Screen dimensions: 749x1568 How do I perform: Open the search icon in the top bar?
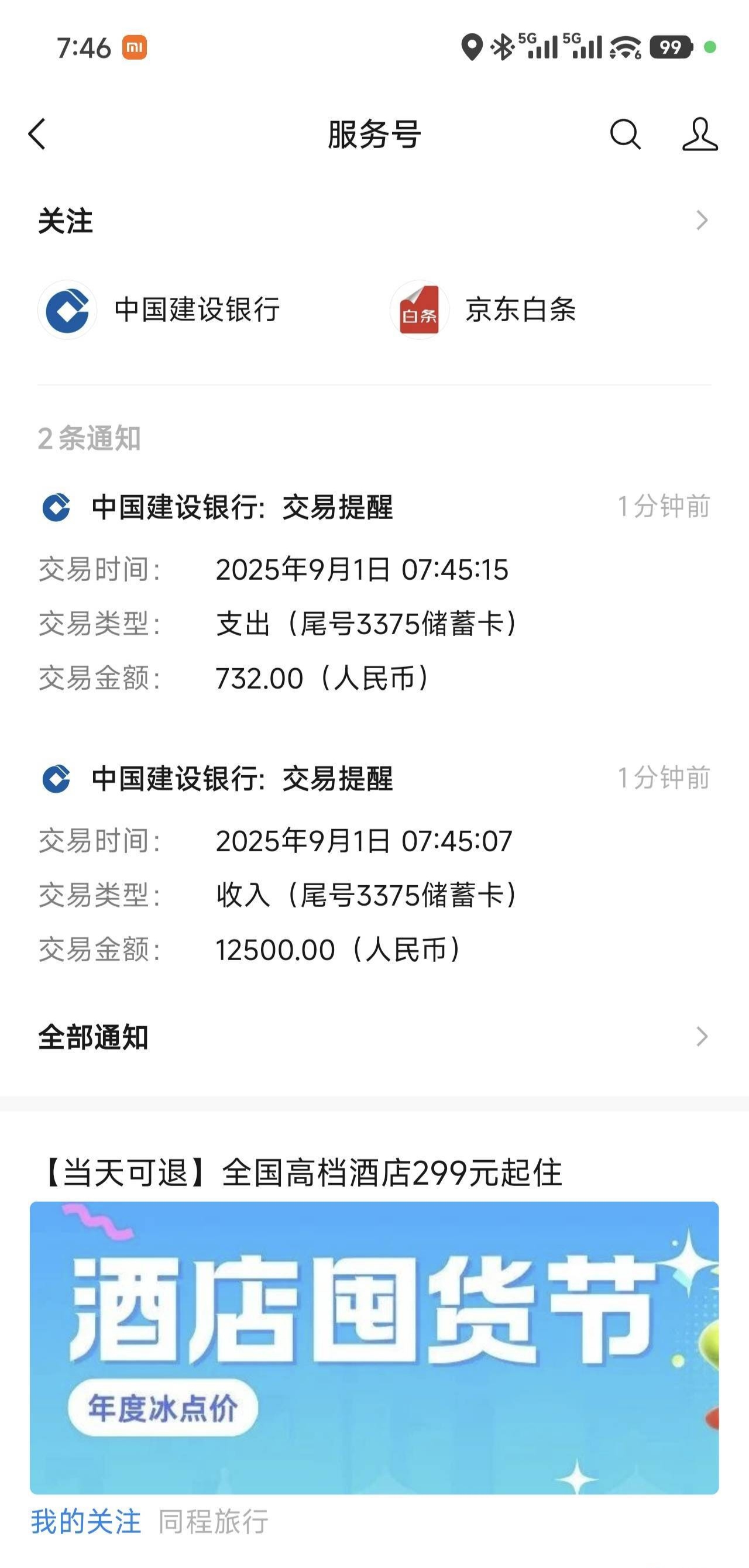[626, 134]
